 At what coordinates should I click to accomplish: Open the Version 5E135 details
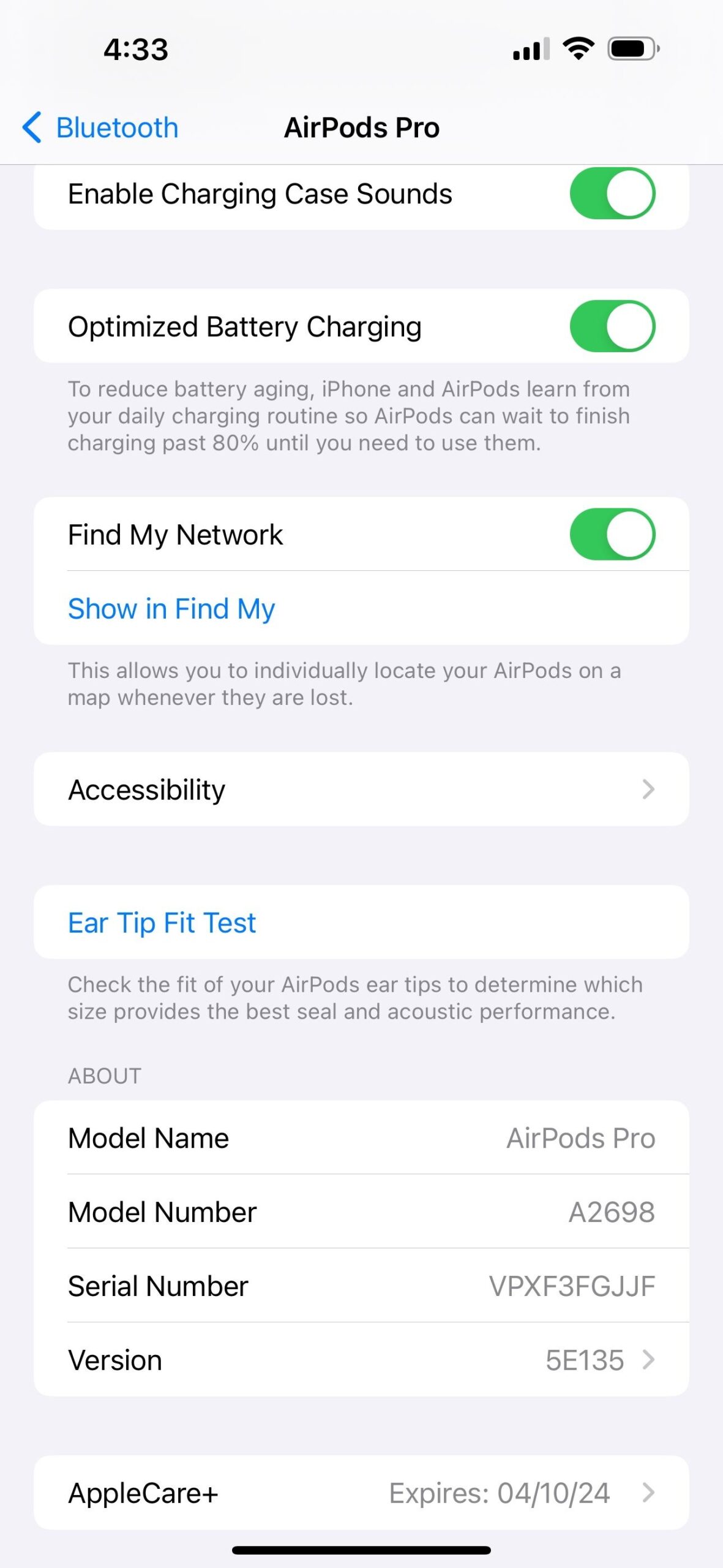coord(361,1360)
